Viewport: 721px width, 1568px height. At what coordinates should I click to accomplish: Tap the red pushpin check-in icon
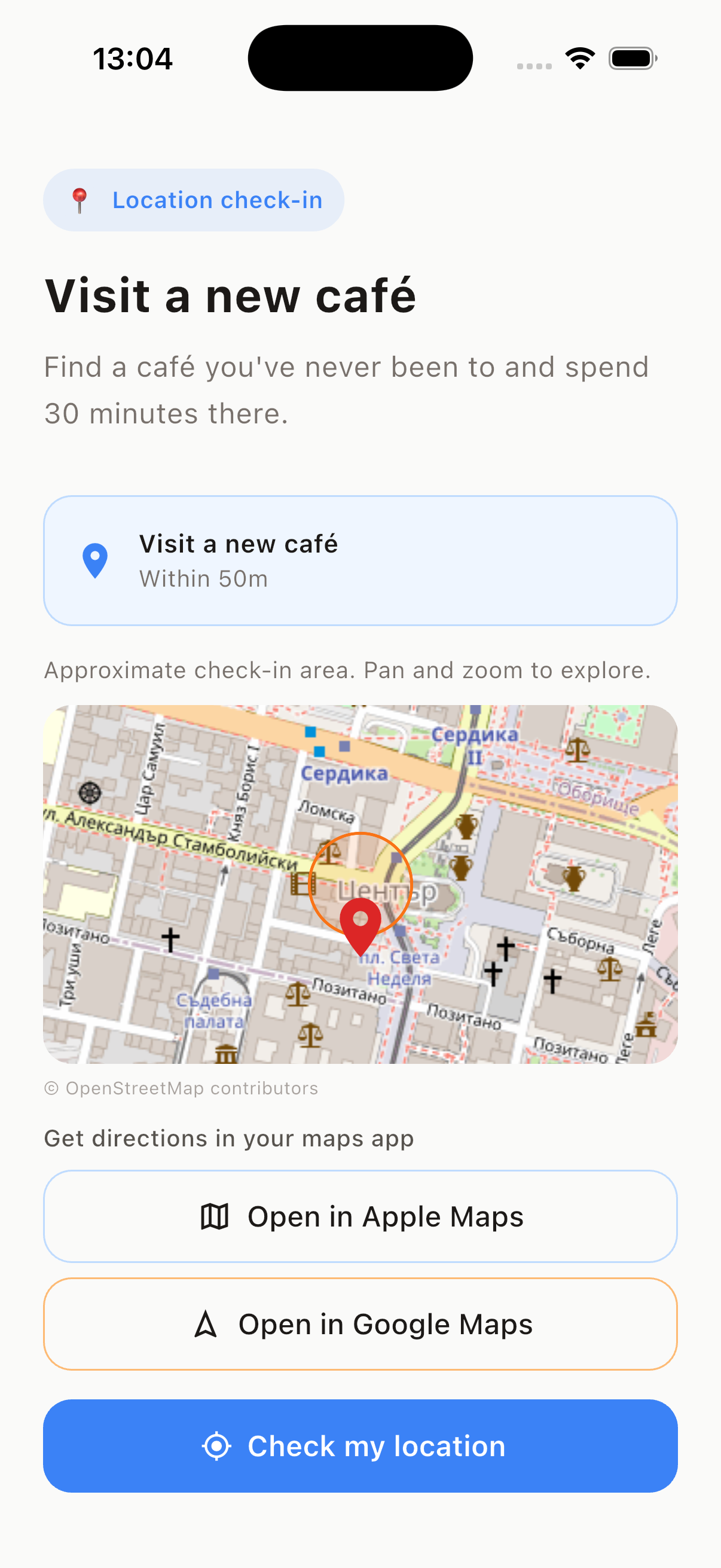[x=80, y=200]
